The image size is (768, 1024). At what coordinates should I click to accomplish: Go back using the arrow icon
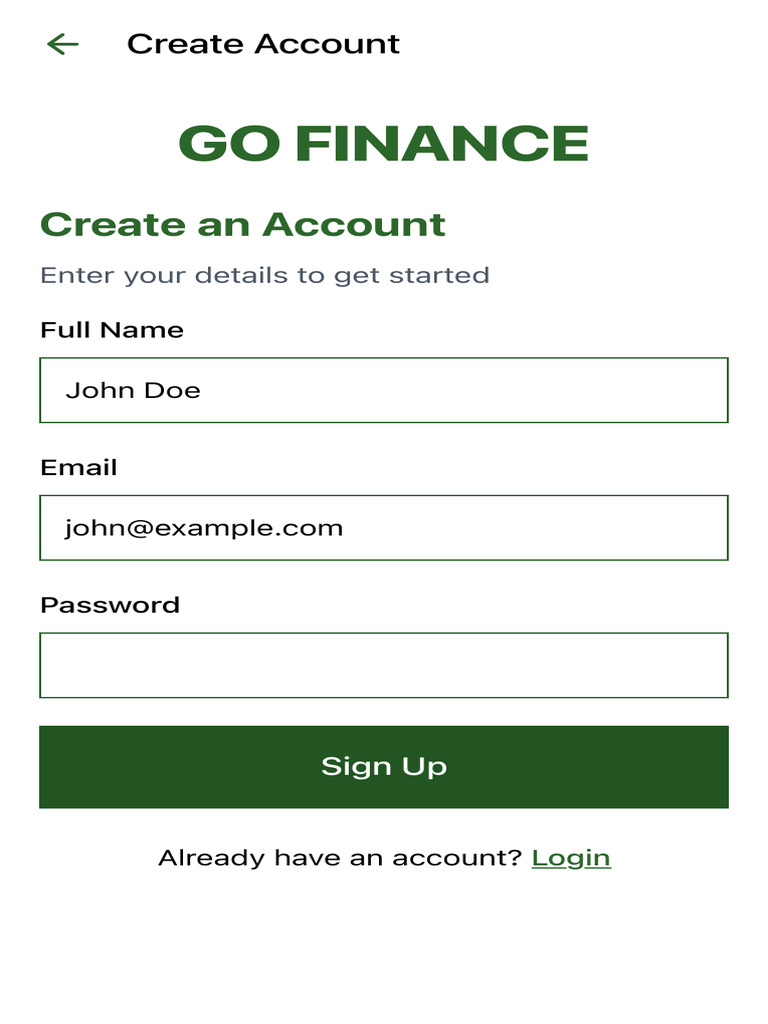pos(63,44)
